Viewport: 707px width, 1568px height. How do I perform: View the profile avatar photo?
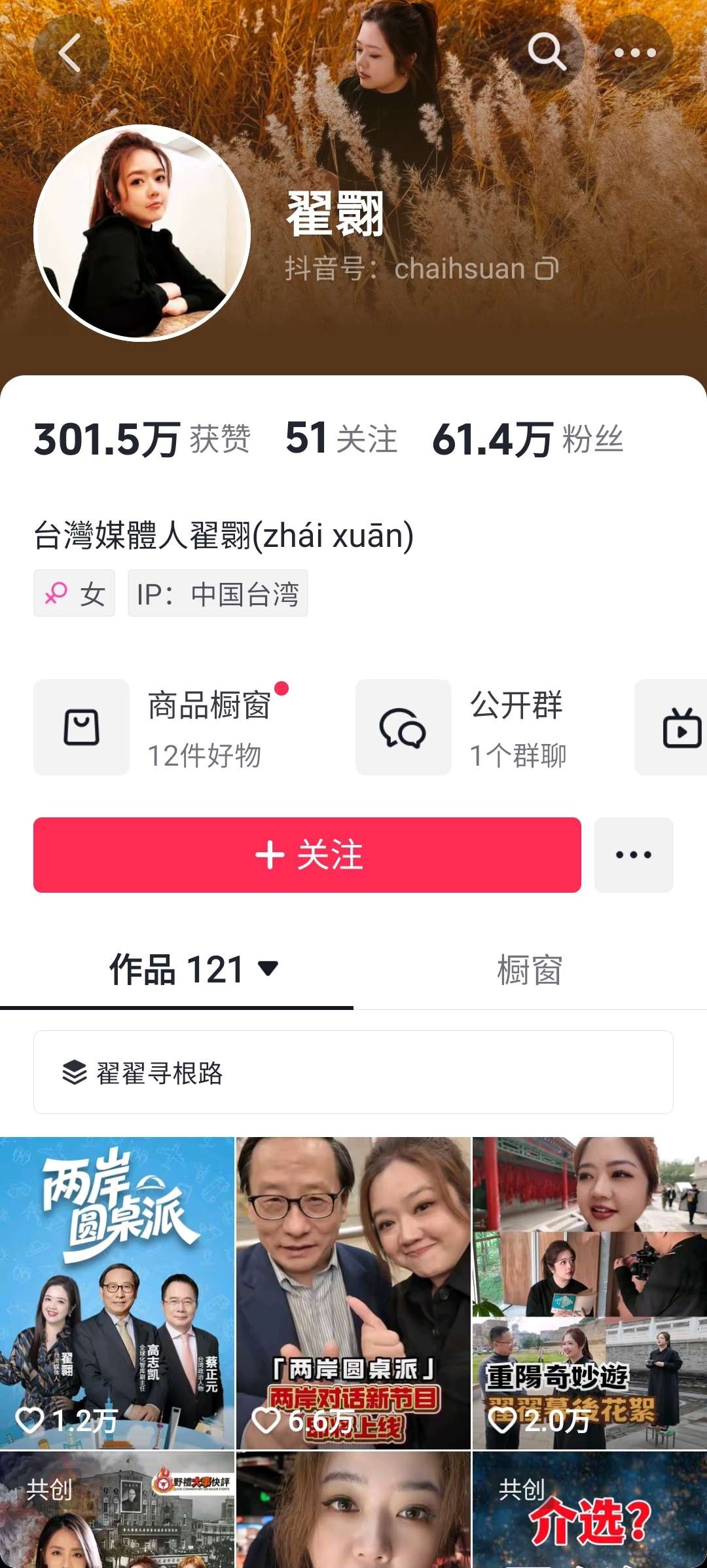click(142, 233)
